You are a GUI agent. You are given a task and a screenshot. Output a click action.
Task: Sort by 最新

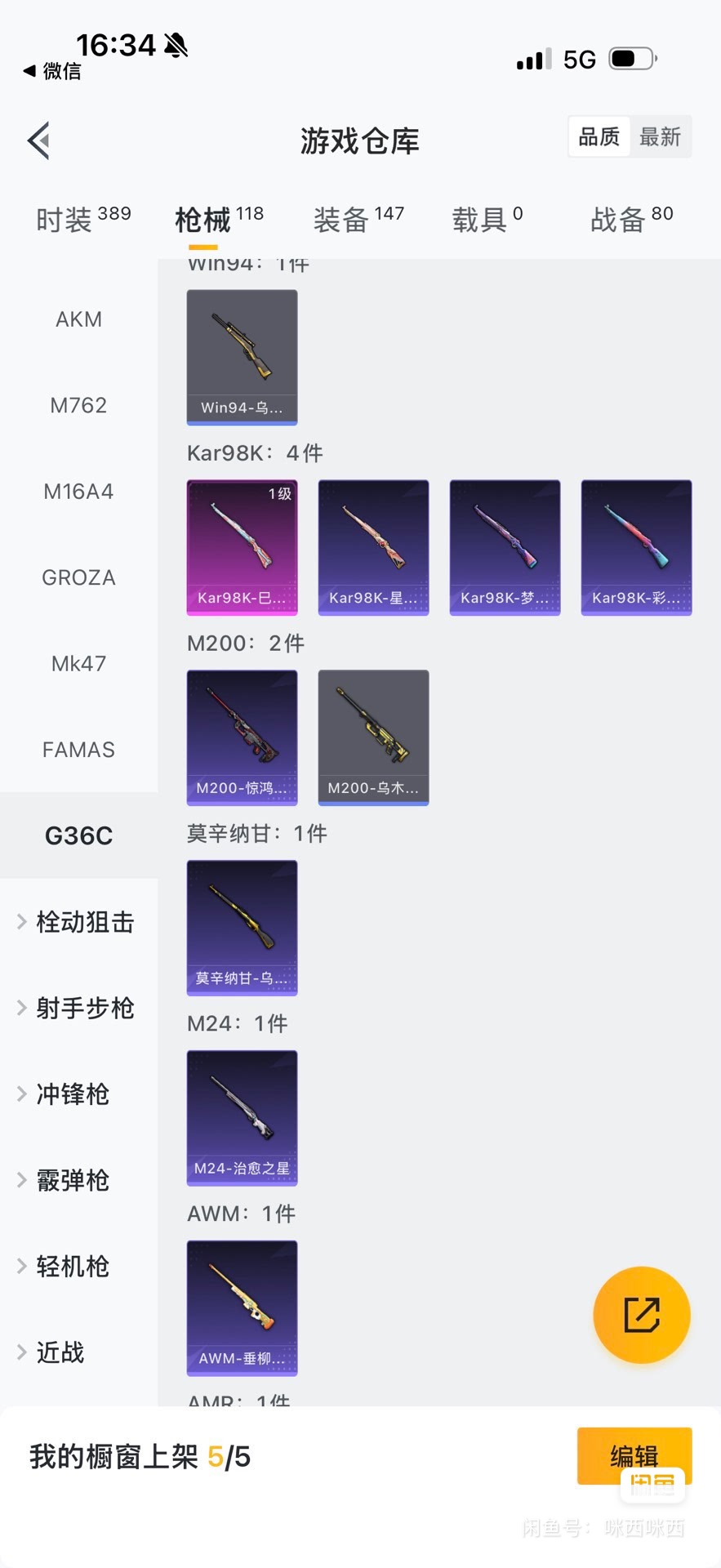[x=660, y=137]
